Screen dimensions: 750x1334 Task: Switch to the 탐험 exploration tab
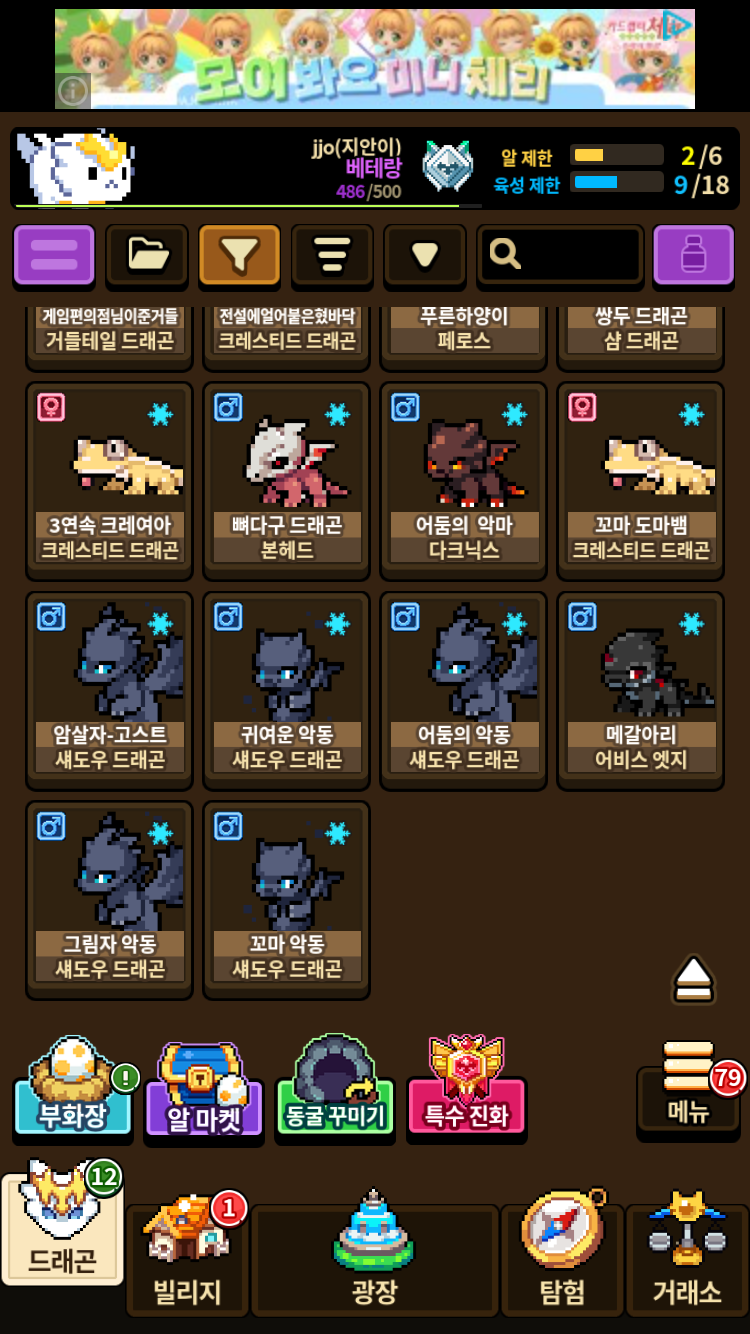pos(562,1259)
